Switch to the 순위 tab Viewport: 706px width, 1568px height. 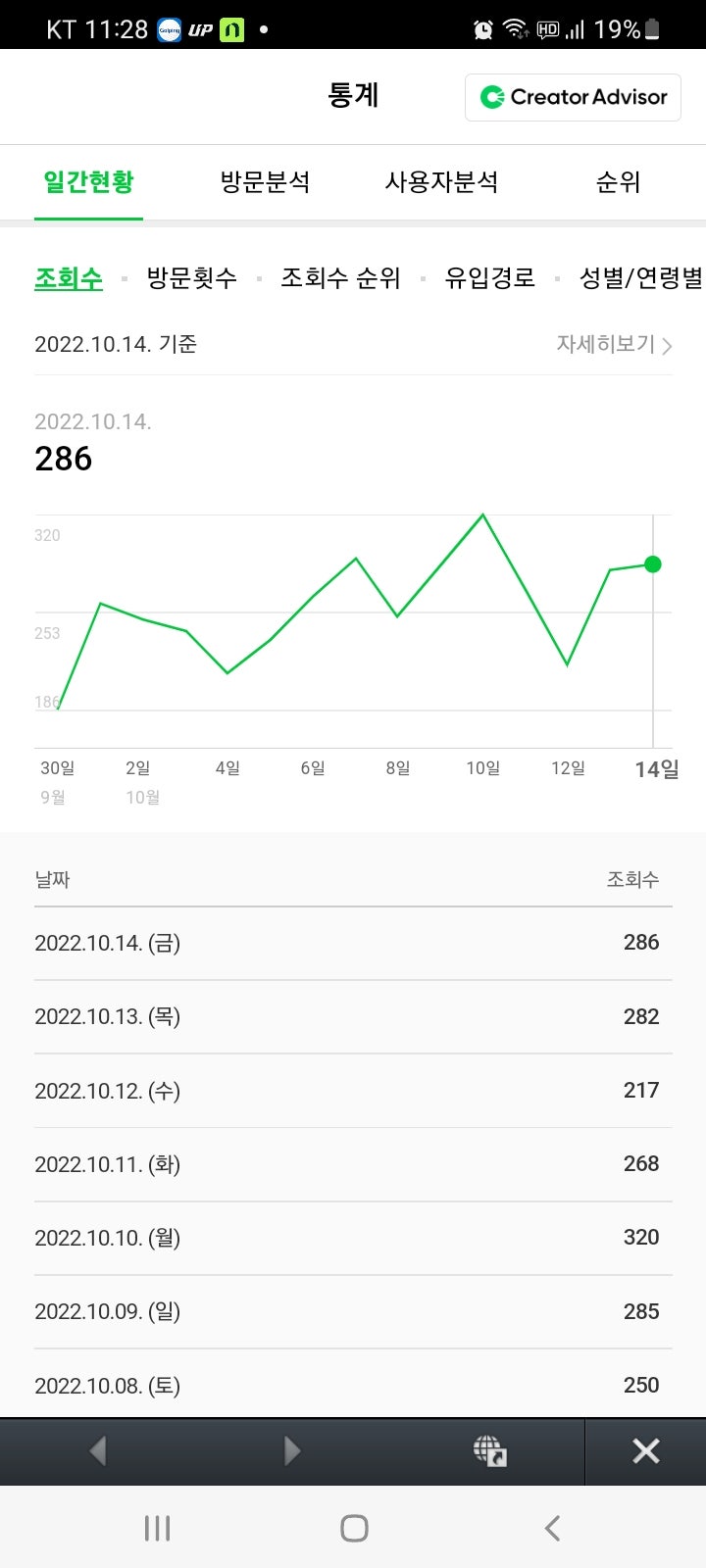coord(618,182)
